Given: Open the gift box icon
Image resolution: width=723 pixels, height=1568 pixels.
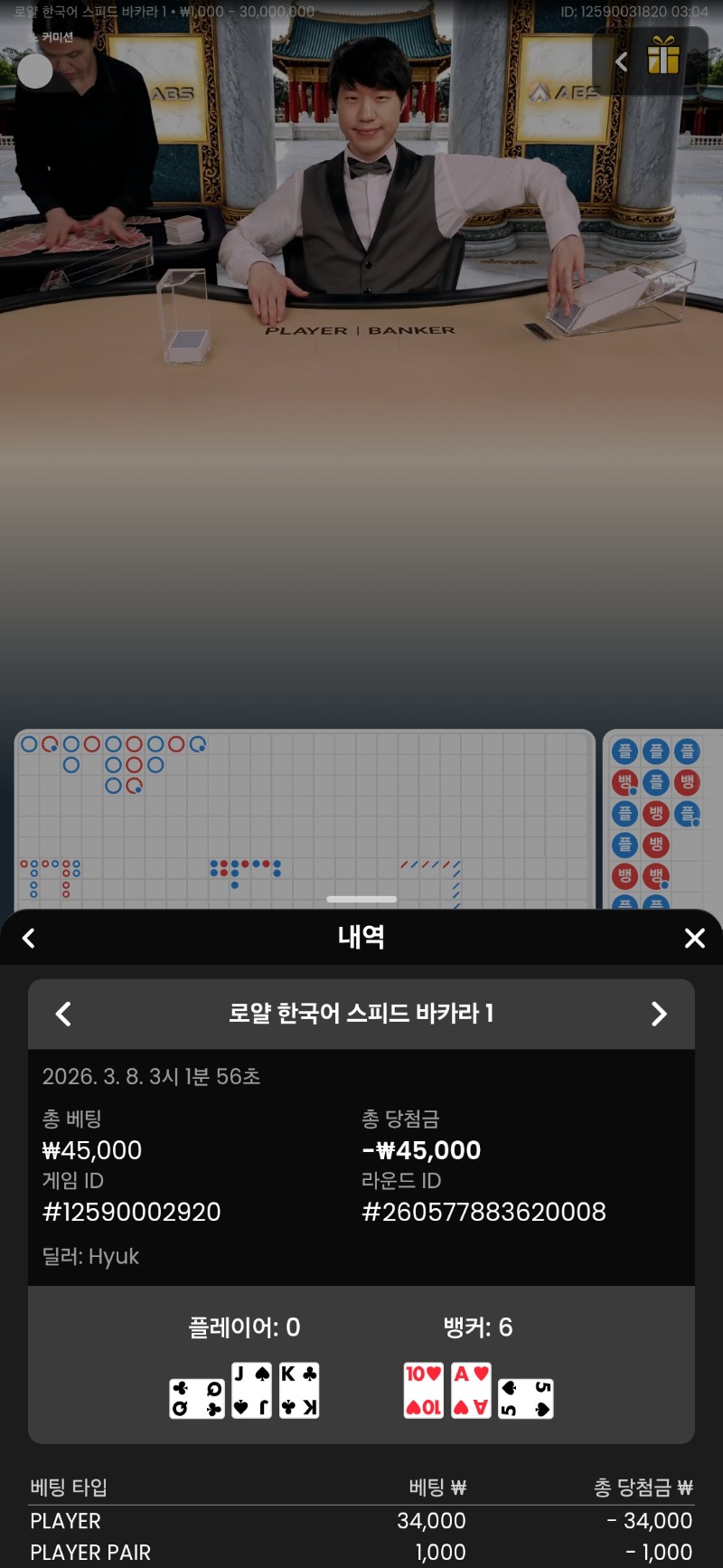Looking at the screenshot, I should point(663,58).
